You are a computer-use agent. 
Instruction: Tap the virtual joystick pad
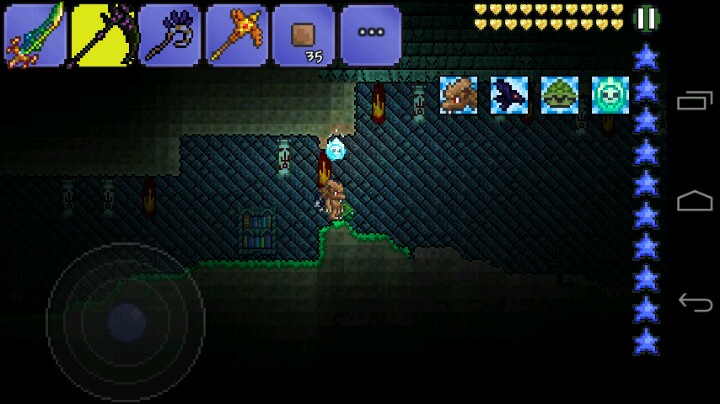click(x=125, y=322)
